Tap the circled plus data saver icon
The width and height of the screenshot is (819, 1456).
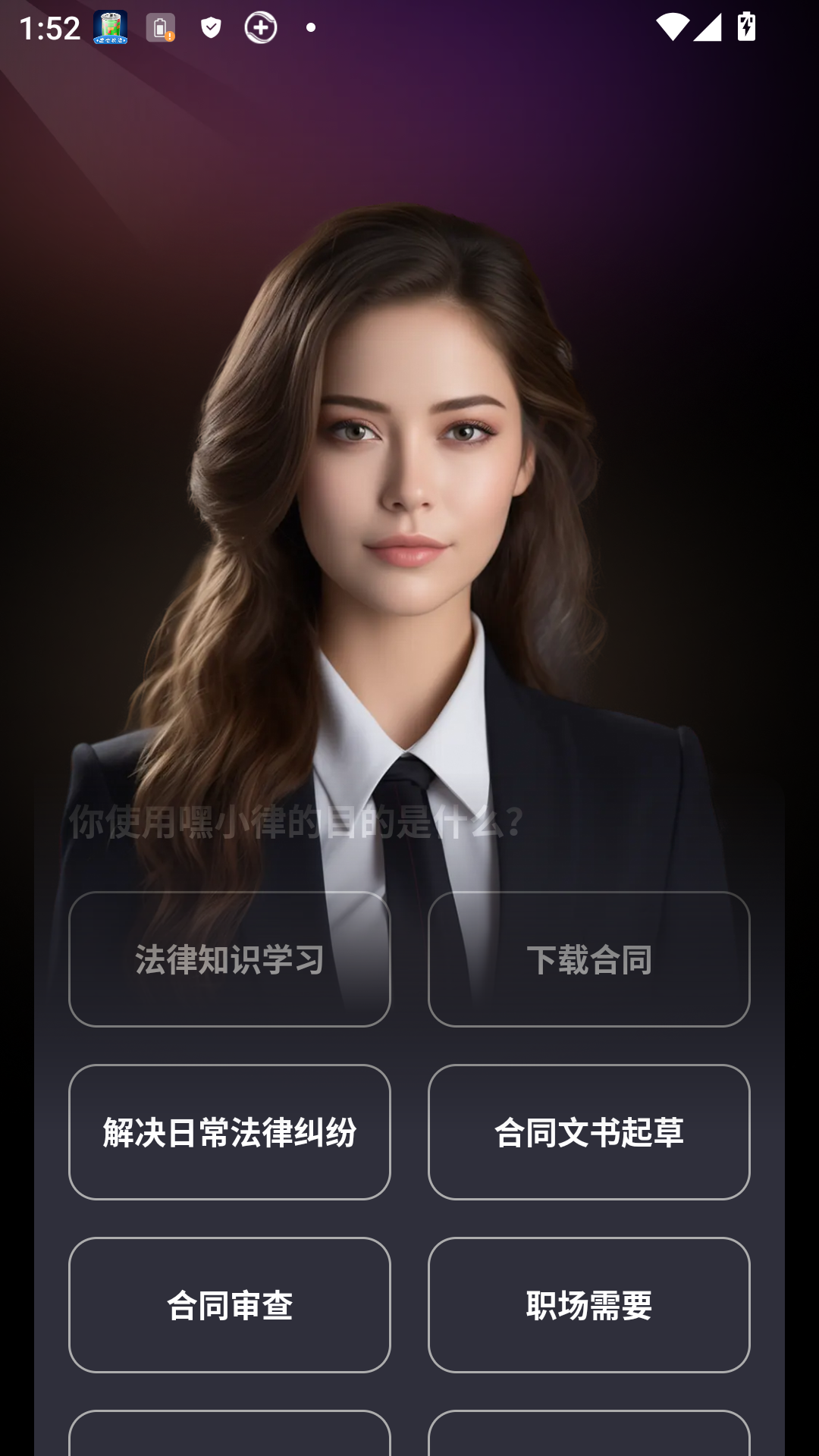pos(260,27)
